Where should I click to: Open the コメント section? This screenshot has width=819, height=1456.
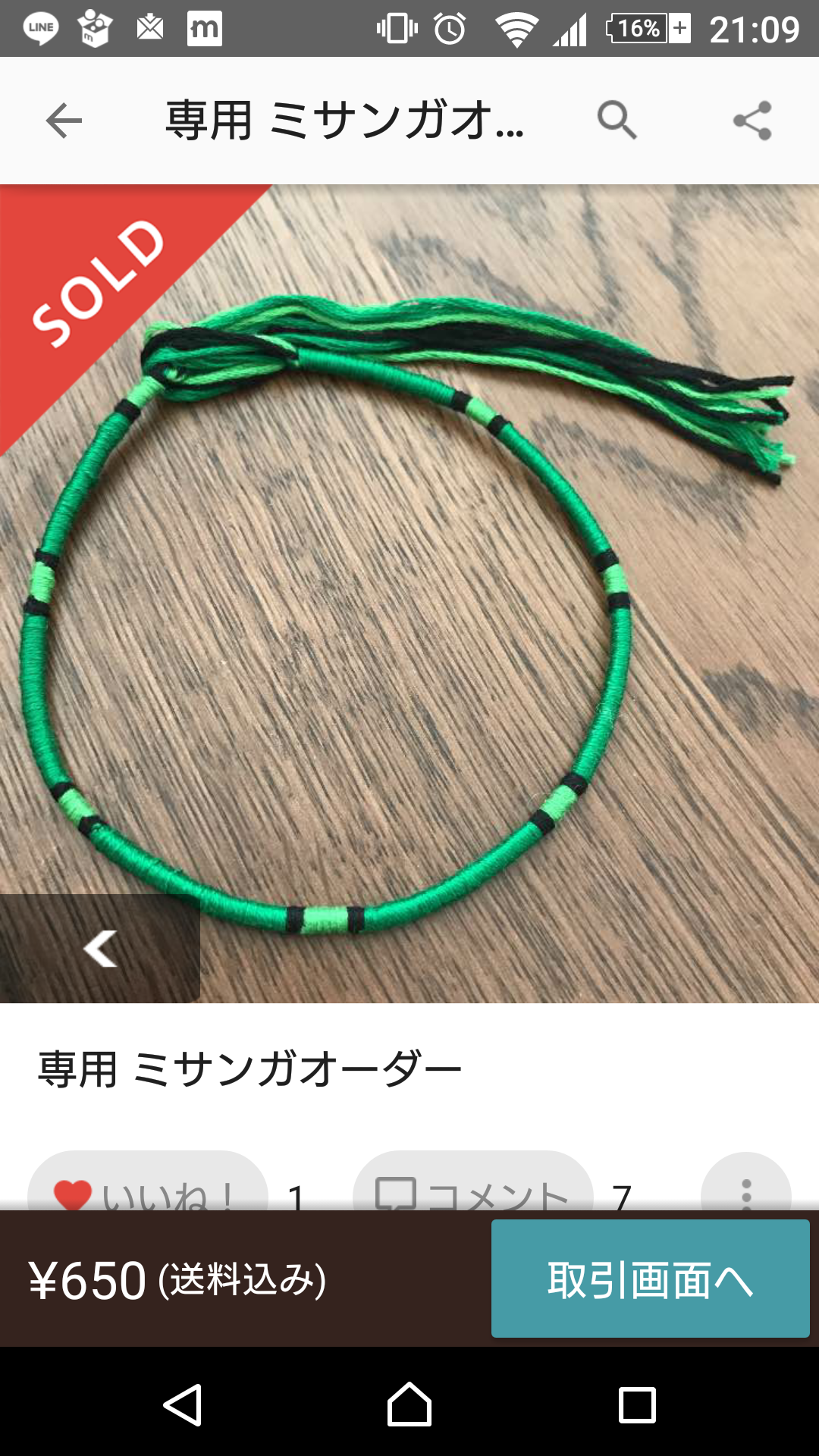[473, 1184]
